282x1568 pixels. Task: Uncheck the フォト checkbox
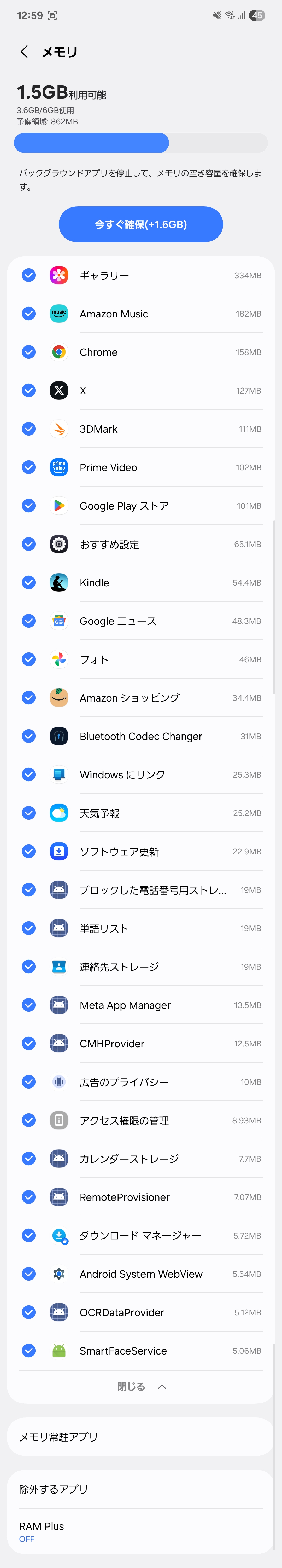pos(28,659)
